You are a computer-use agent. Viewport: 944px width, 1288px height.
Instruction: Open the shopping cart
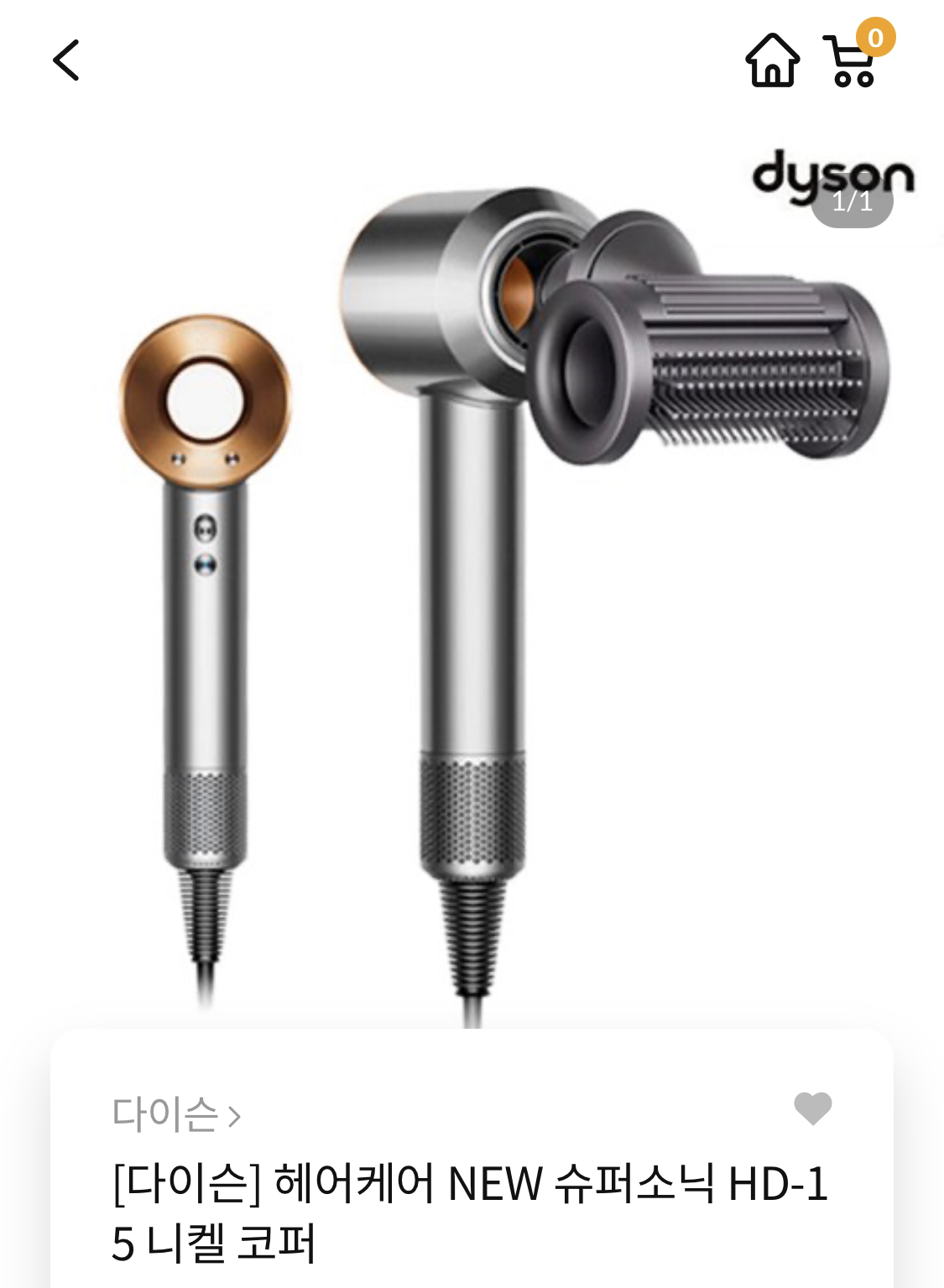854,62
